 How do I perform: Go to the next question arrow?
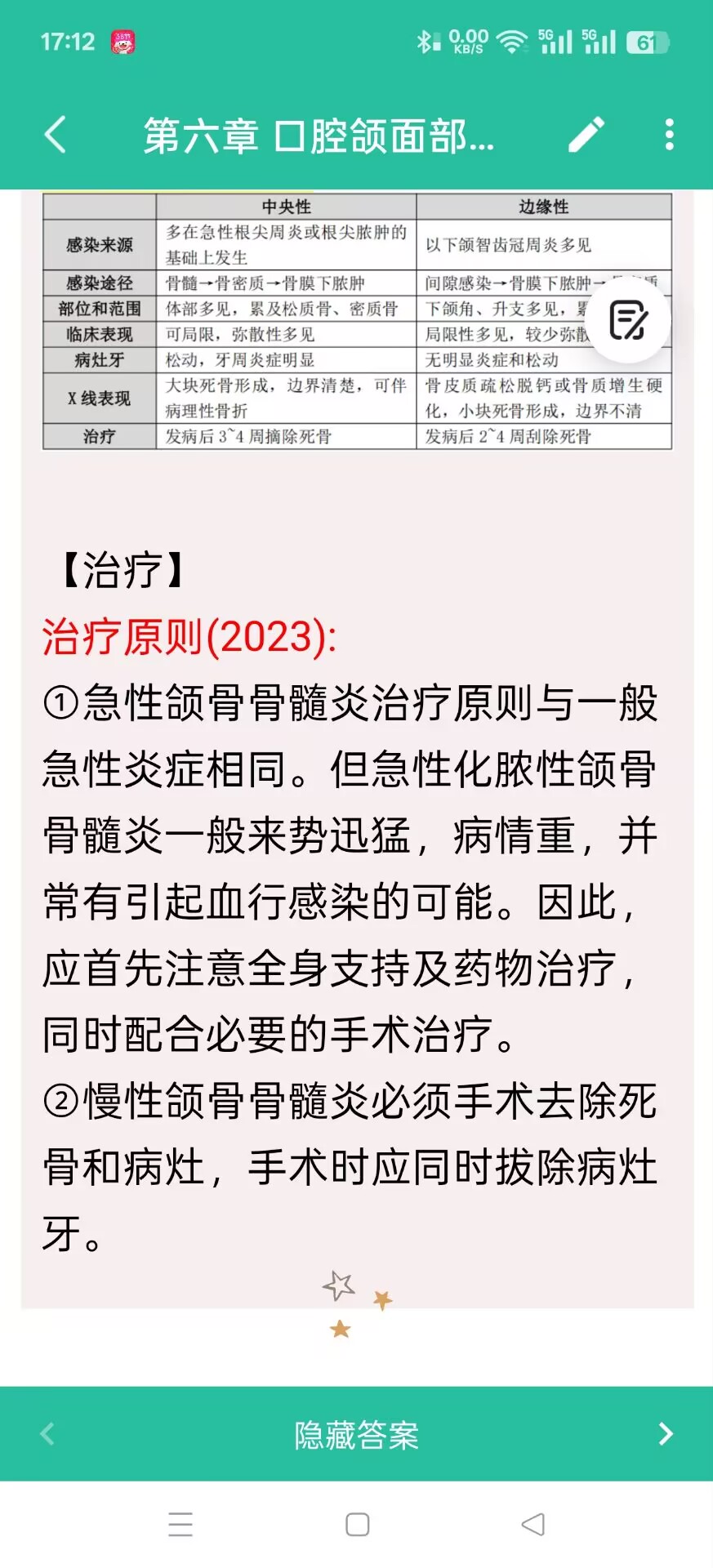tap(666, 1434)
